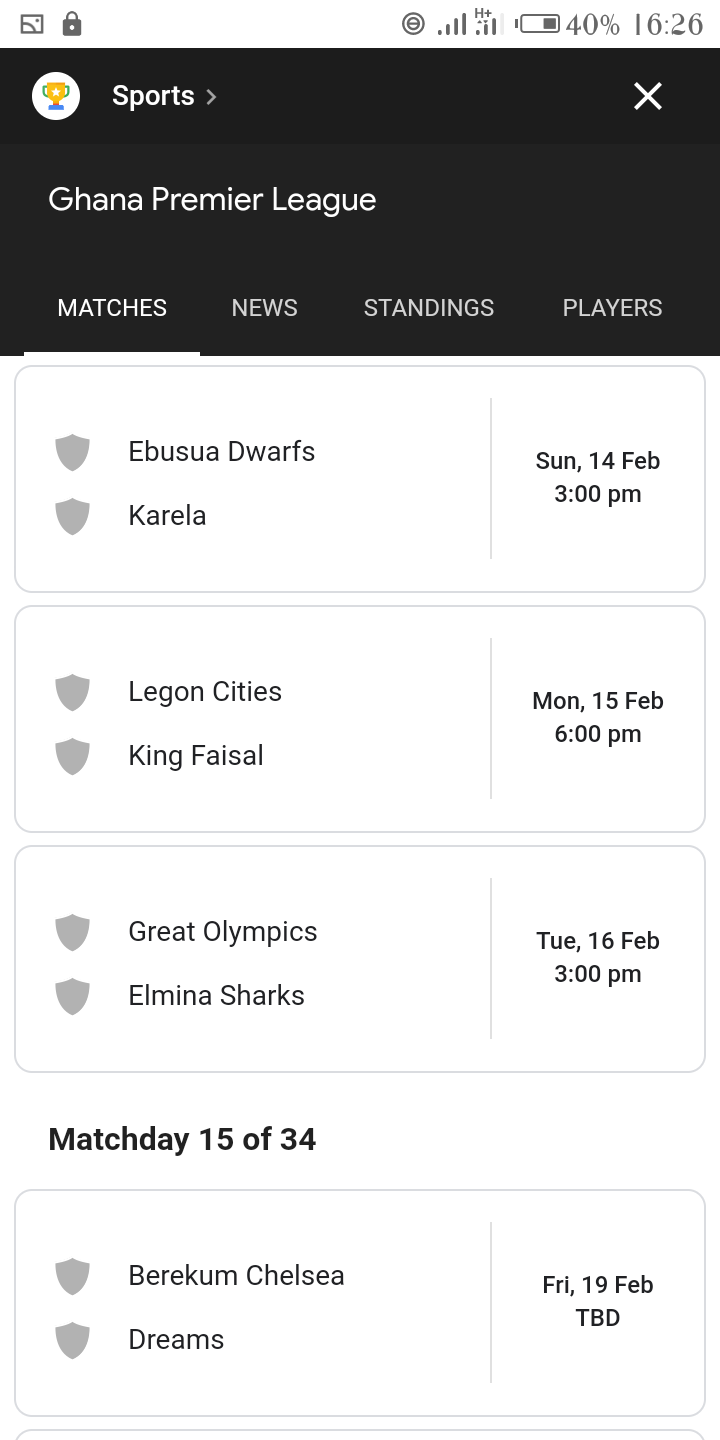Screen dimensions: 720x1440
Task: Close the Sports panel
Action: coord(648,96)
